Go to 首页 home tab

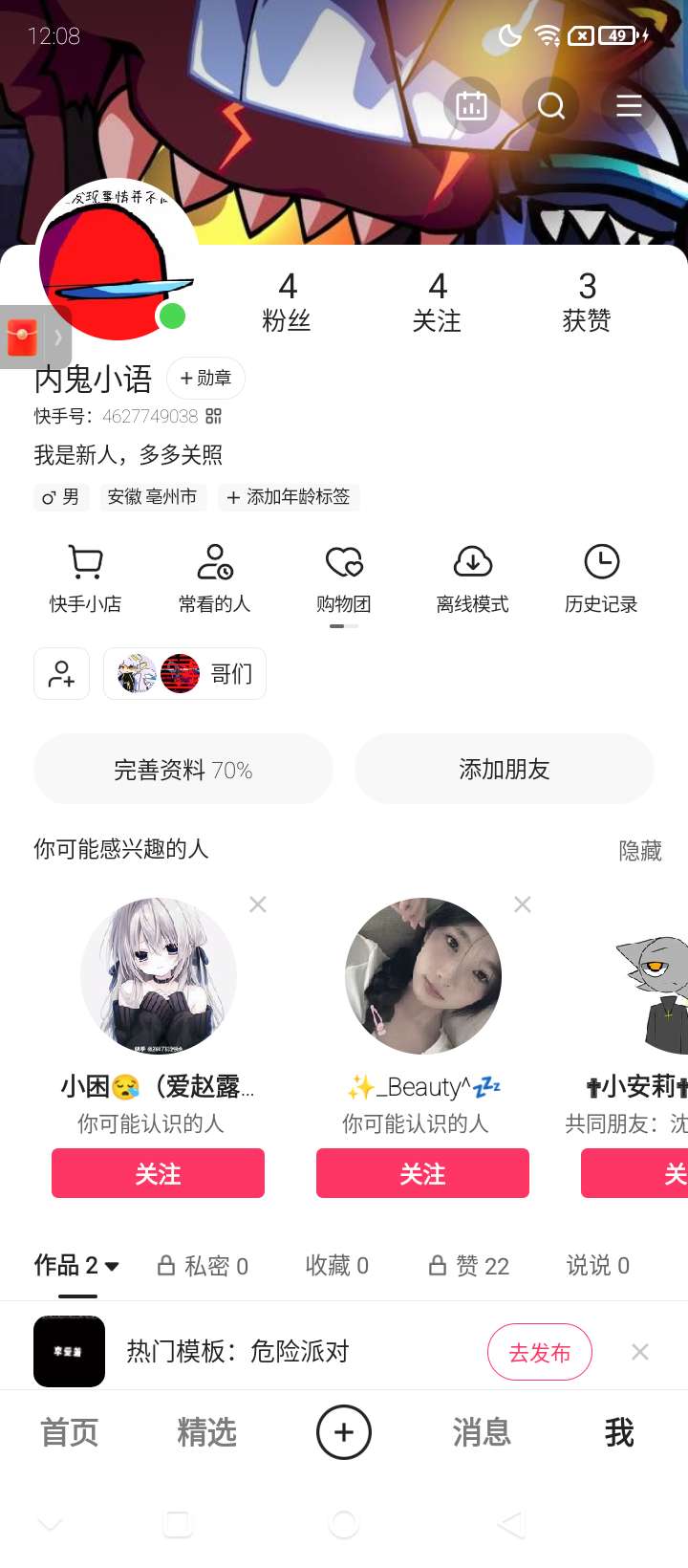(69, 1432)
